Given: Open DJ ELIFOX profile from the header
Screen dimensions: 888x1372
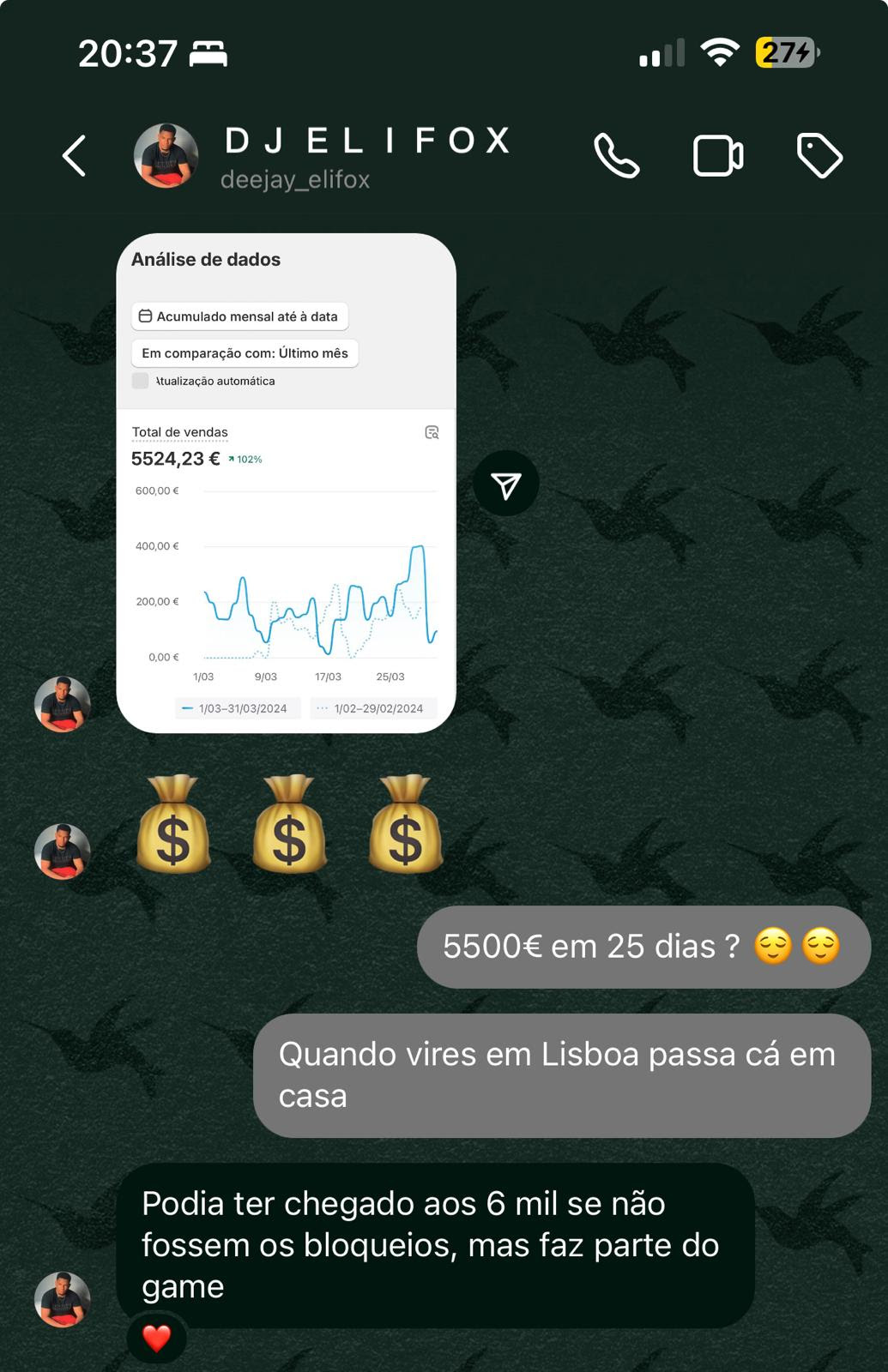Looking at the screenshot, I should click(366, 156).
